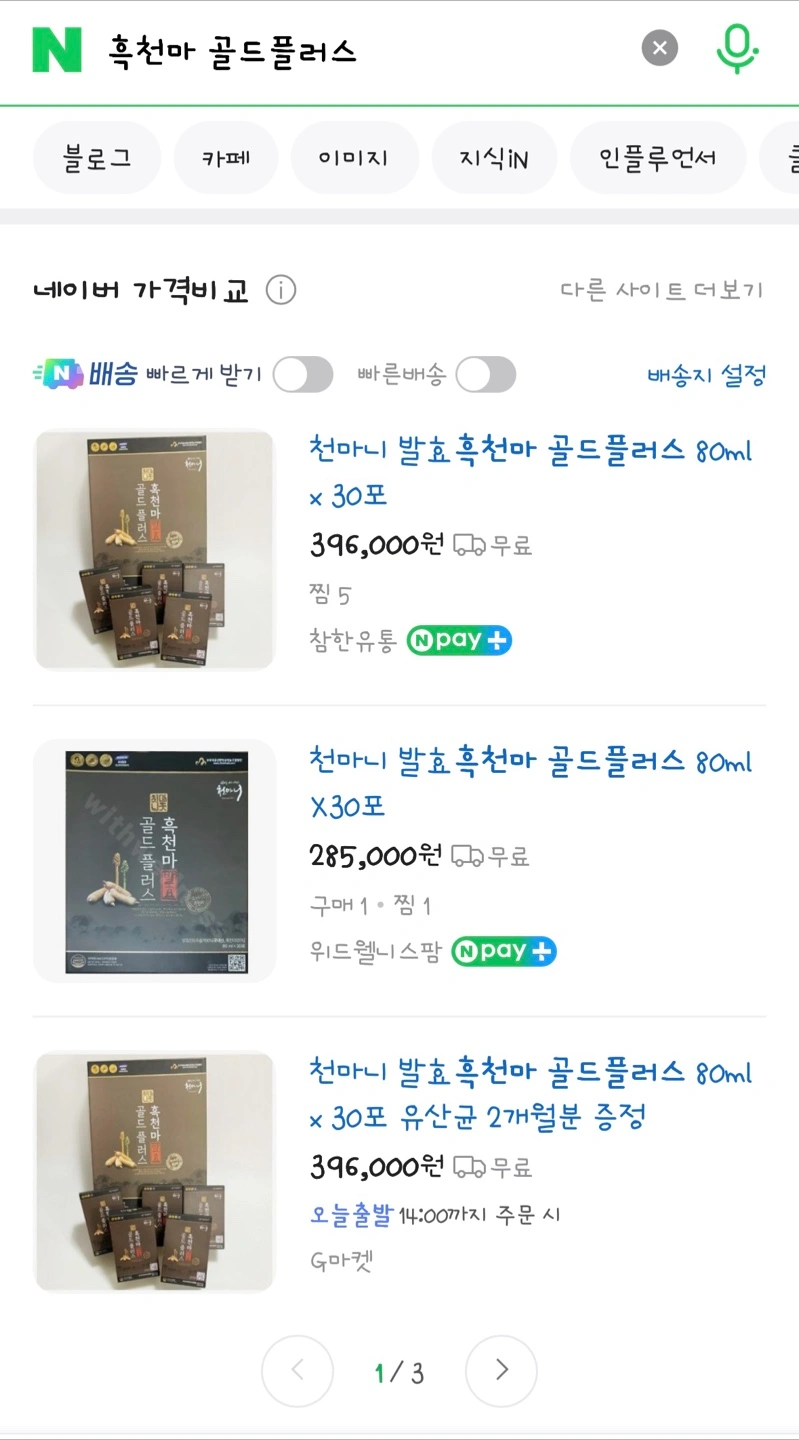Edit the 흑천마 골드플러스 search field
The image size is (799, 1440).
pos(368,51)
